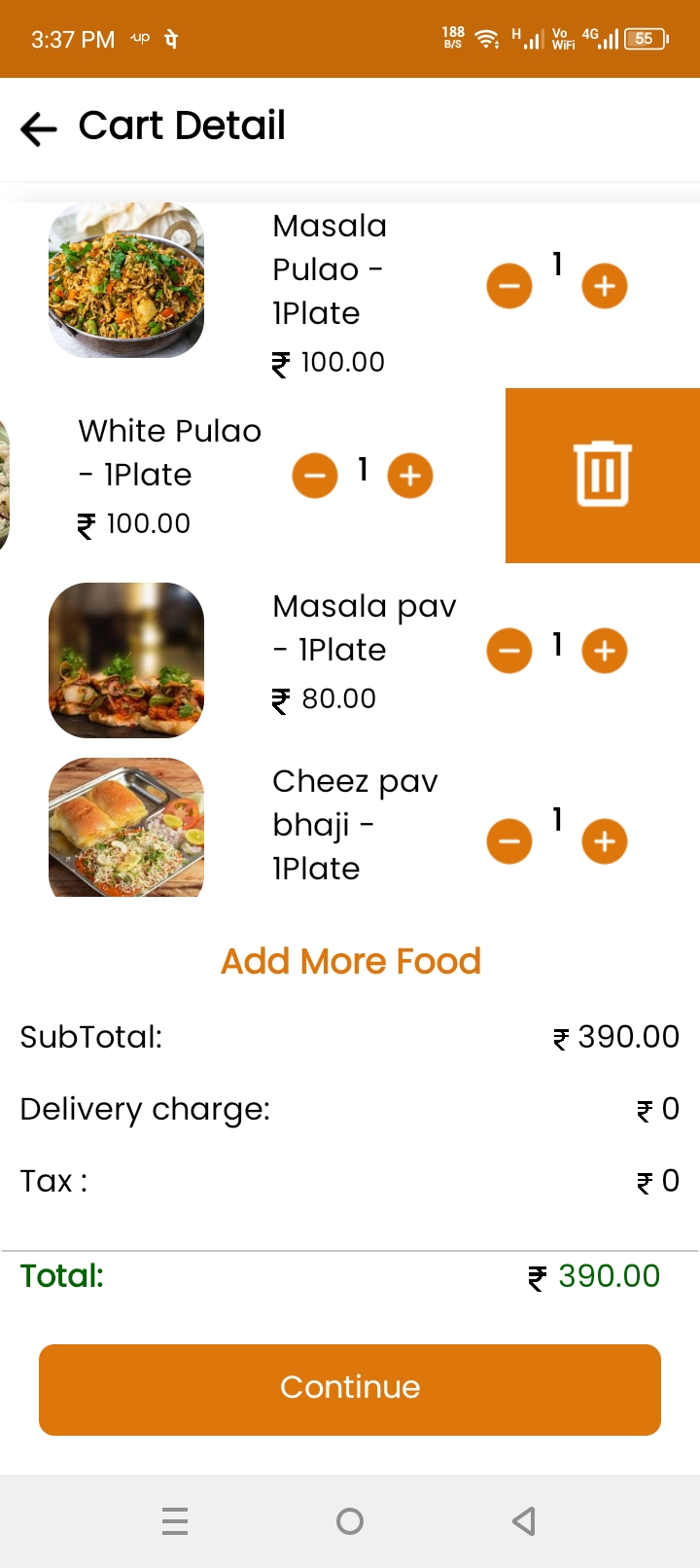Go to the system home screen
The image size is (700, 1568).
point(350,1521)
